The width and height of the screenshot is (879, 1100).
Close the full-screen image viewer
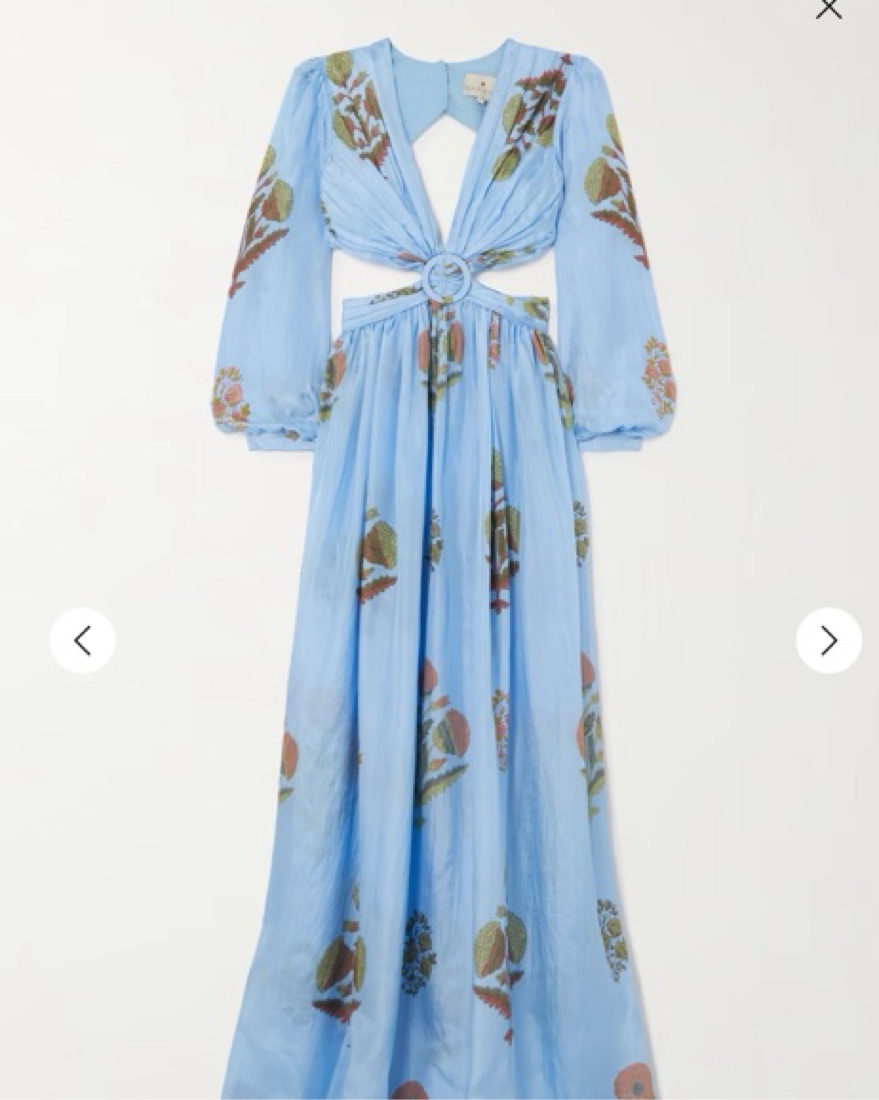tap(828, 9)
